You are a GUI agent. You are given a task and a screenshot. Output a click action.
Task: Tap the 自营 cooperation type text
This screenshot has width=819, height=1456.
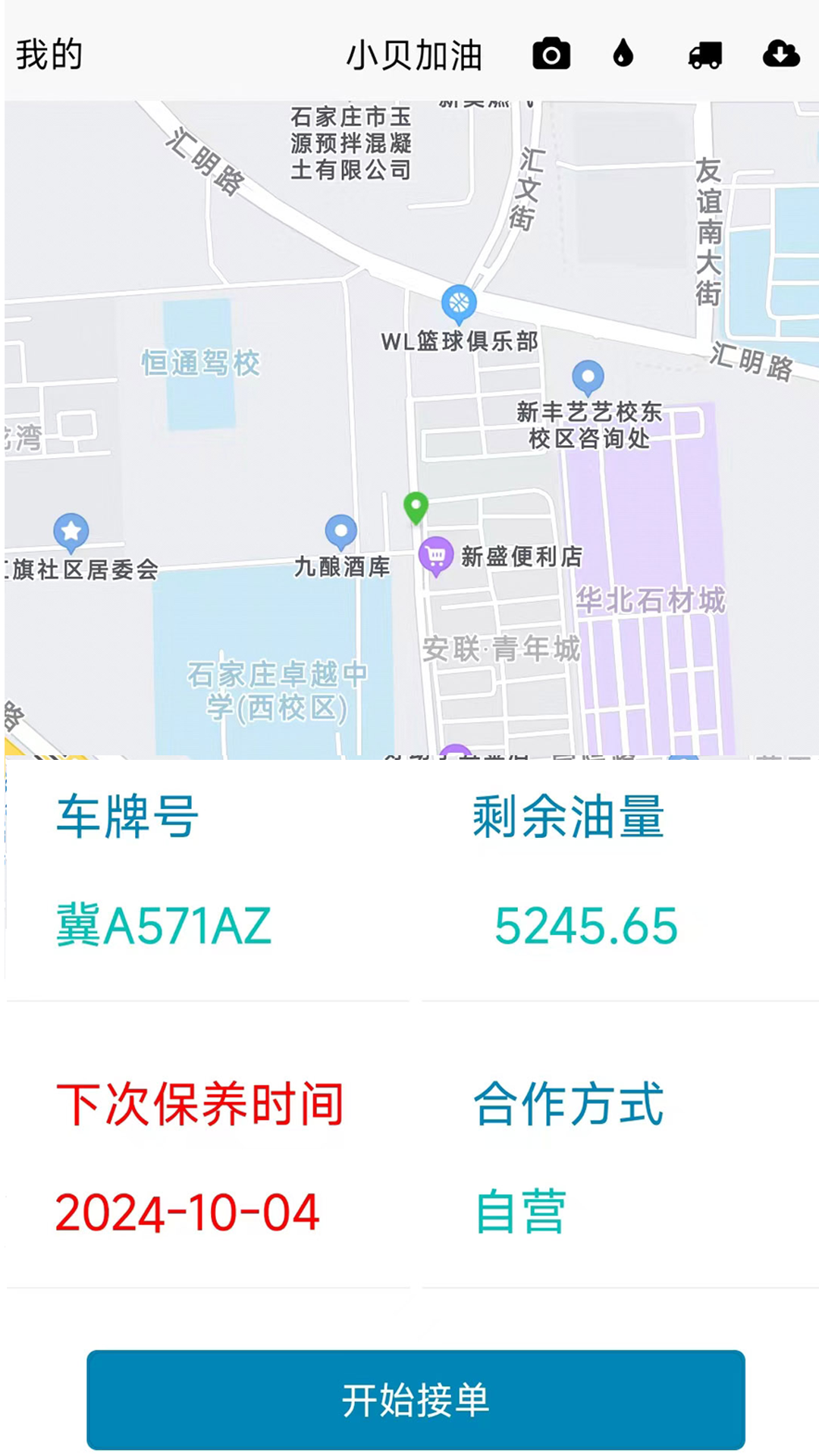[x=519, y=1209]
